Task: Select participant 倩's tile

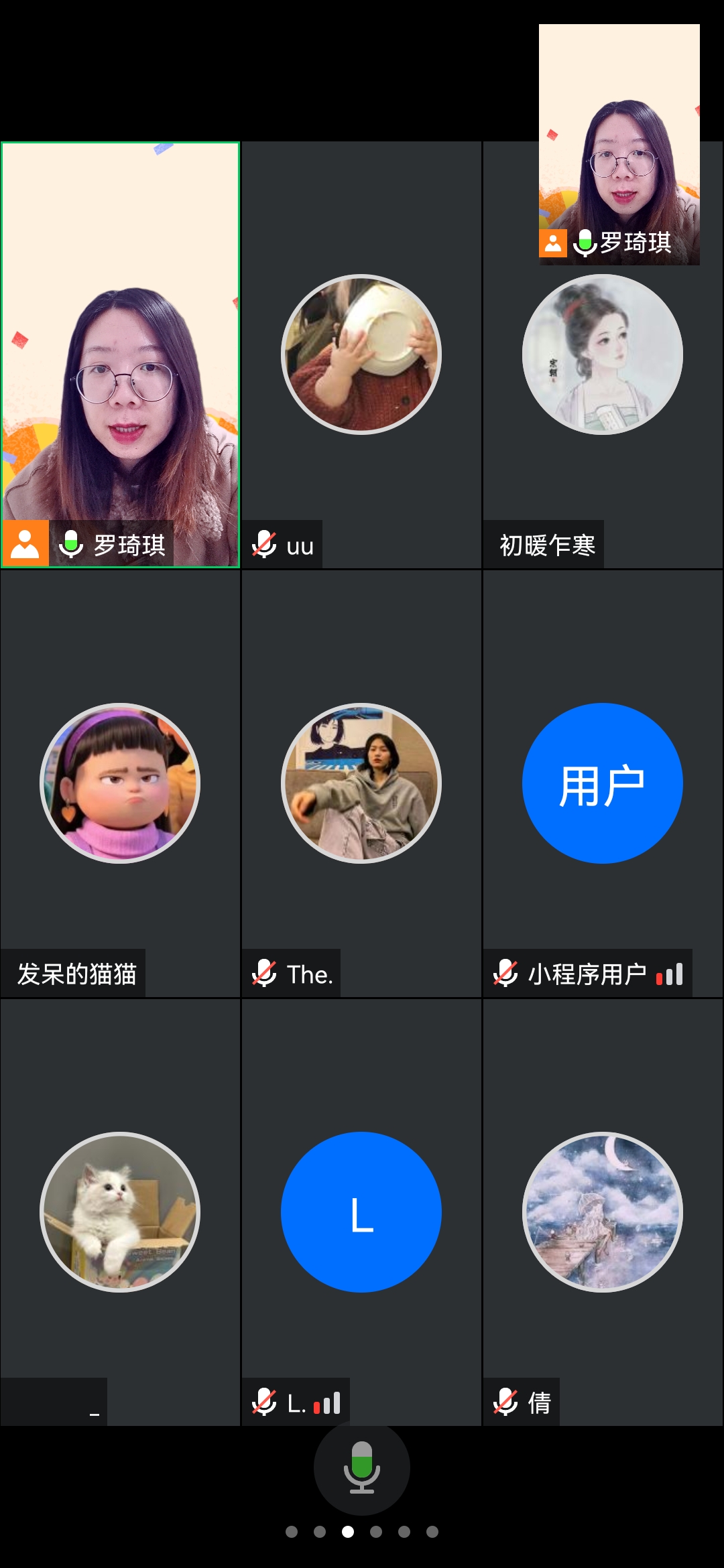Action: [x=602, y=1212]
